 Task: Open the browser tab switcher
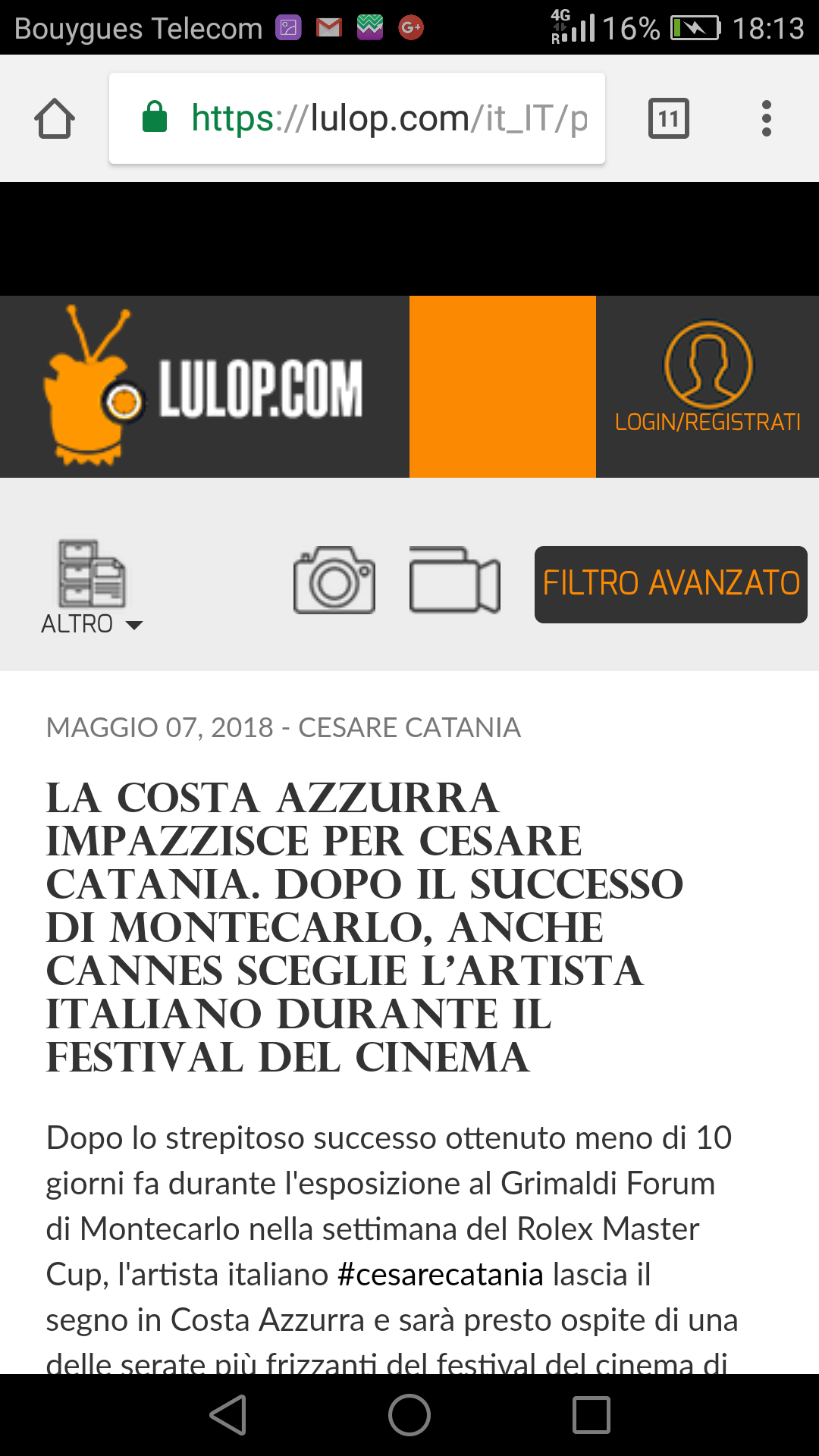pyautogui.click(x=668, y=119)
